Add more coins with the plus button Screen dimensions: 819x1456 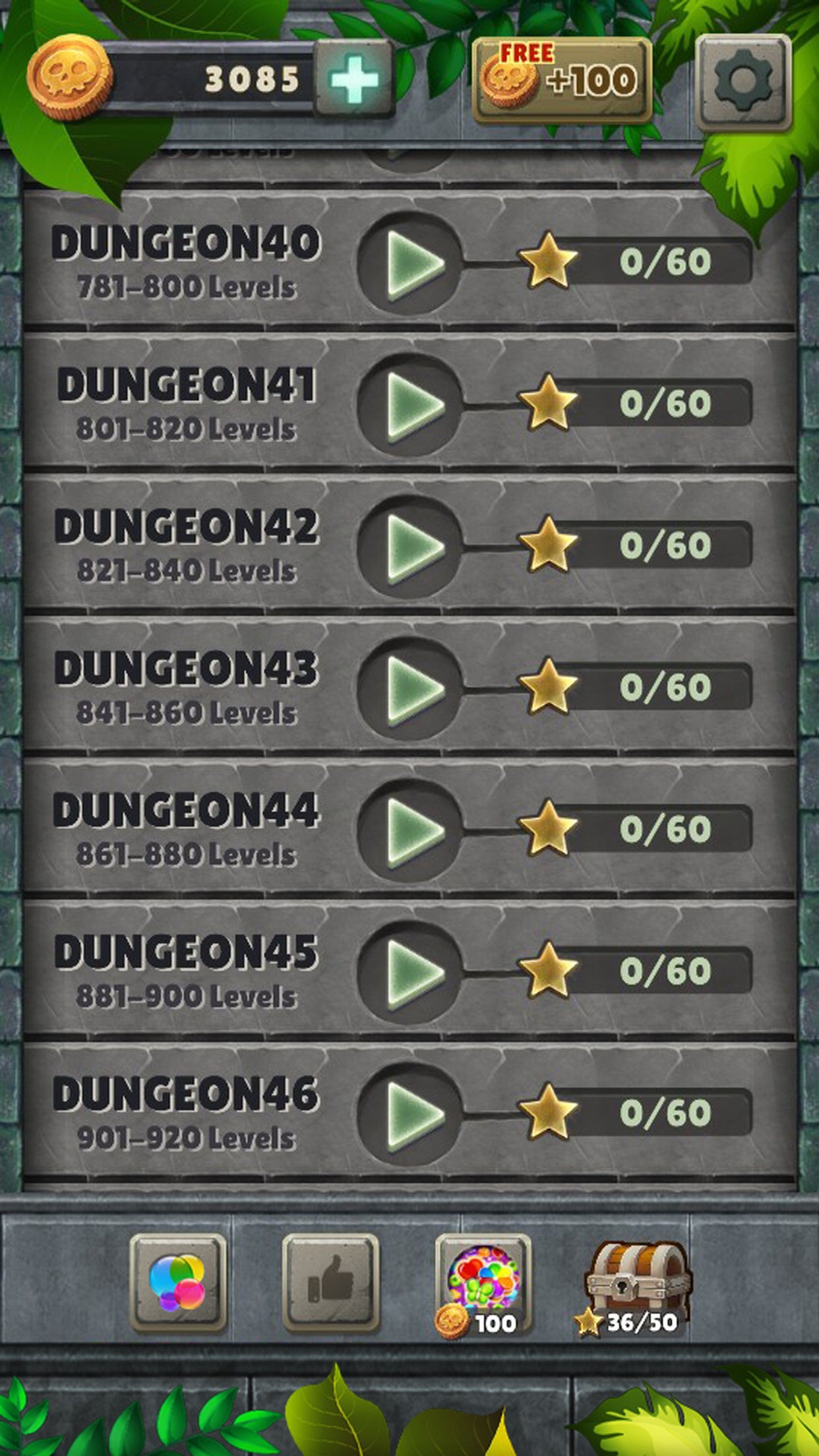[x=354, y=79]
